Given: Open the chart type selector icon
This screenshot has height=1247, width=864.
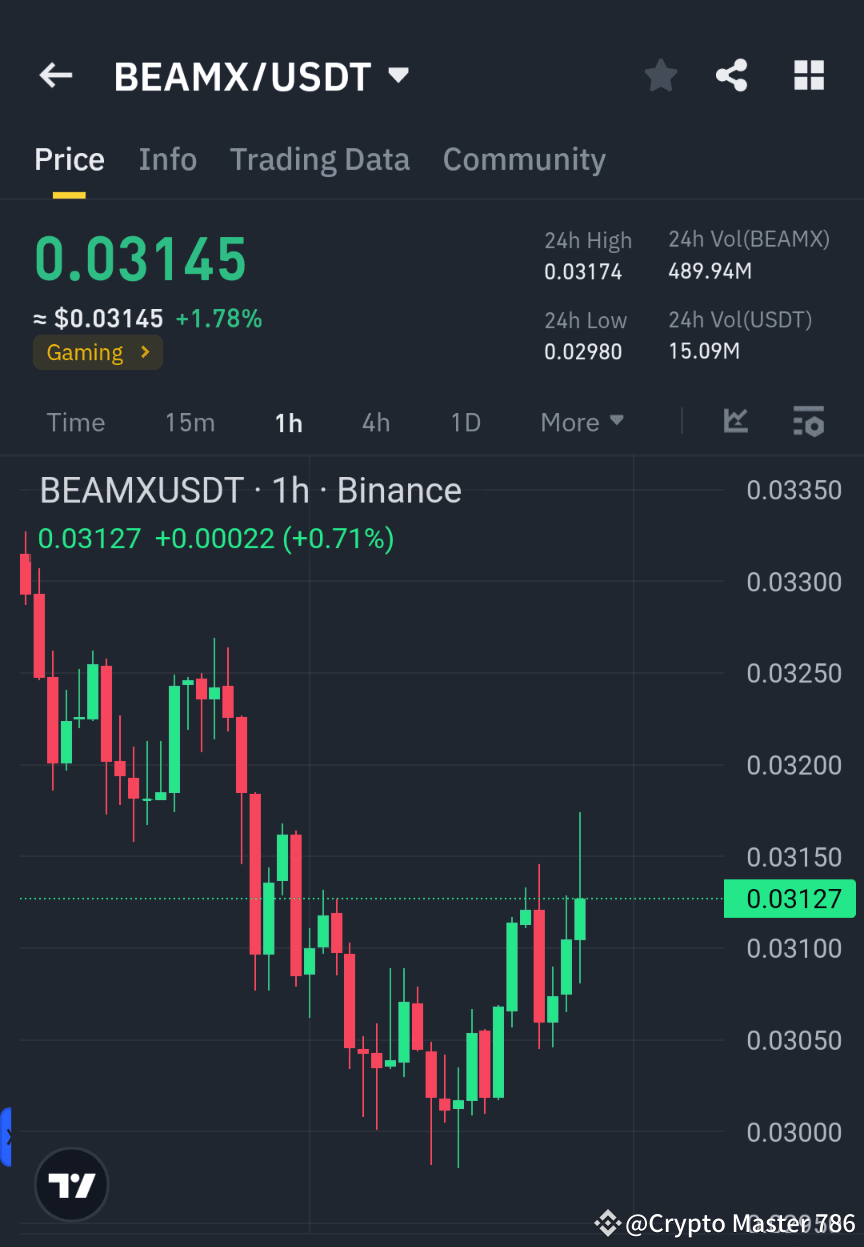Looking at the screenshot, I should point(736,422).
